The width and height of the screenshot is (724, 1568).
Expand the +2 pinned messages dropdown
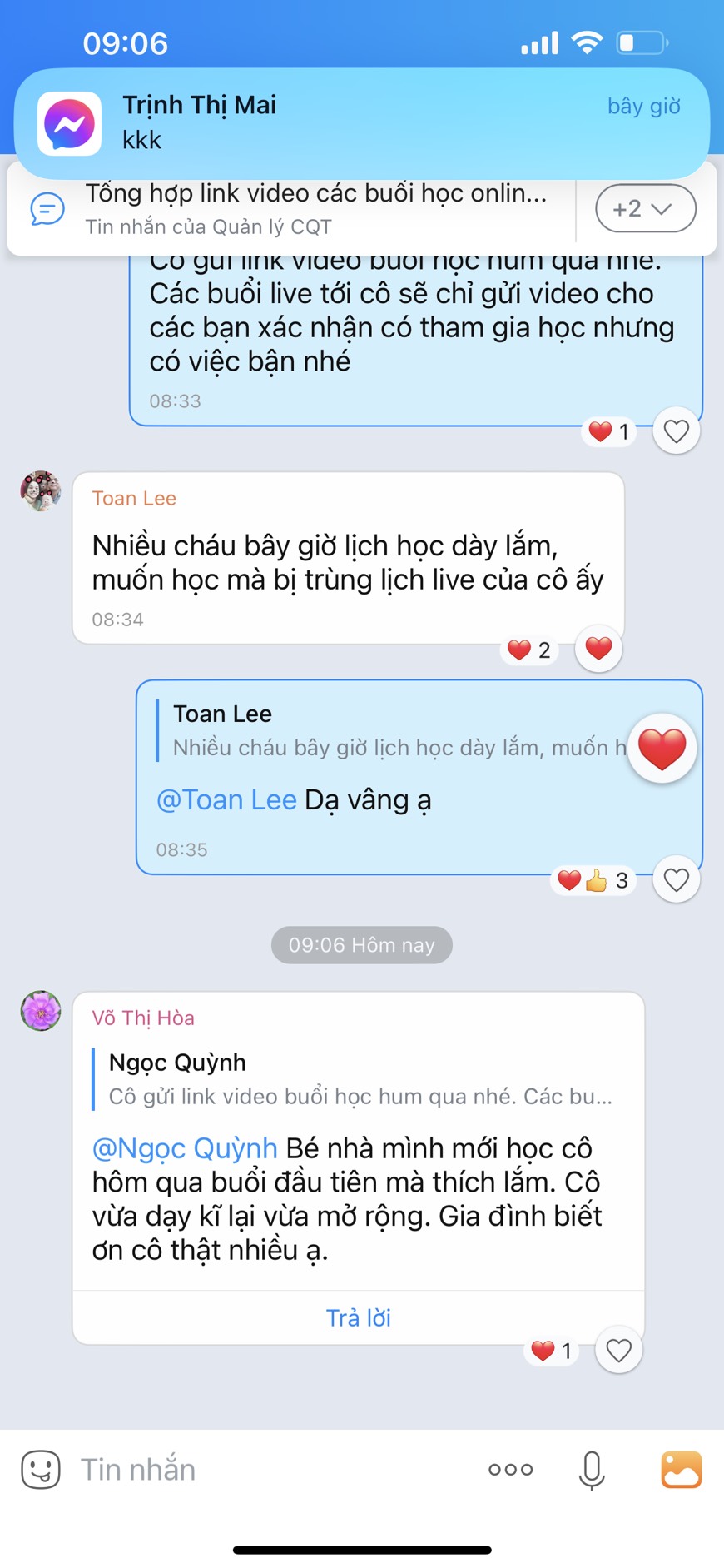[645, 208]
